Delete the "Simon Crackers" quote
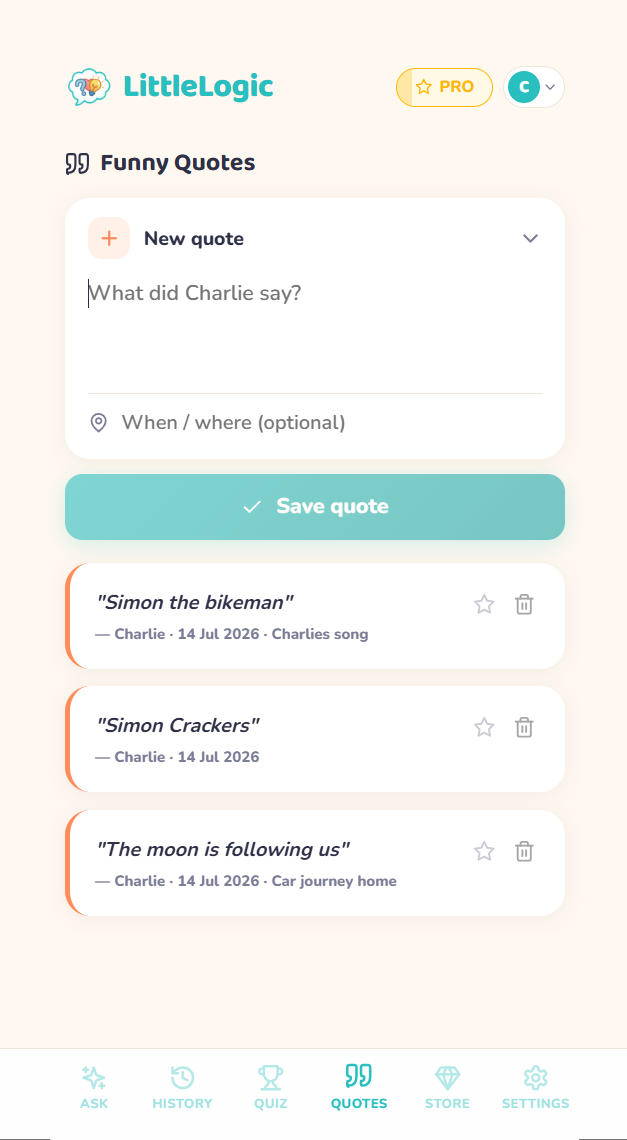 point(524,727)
